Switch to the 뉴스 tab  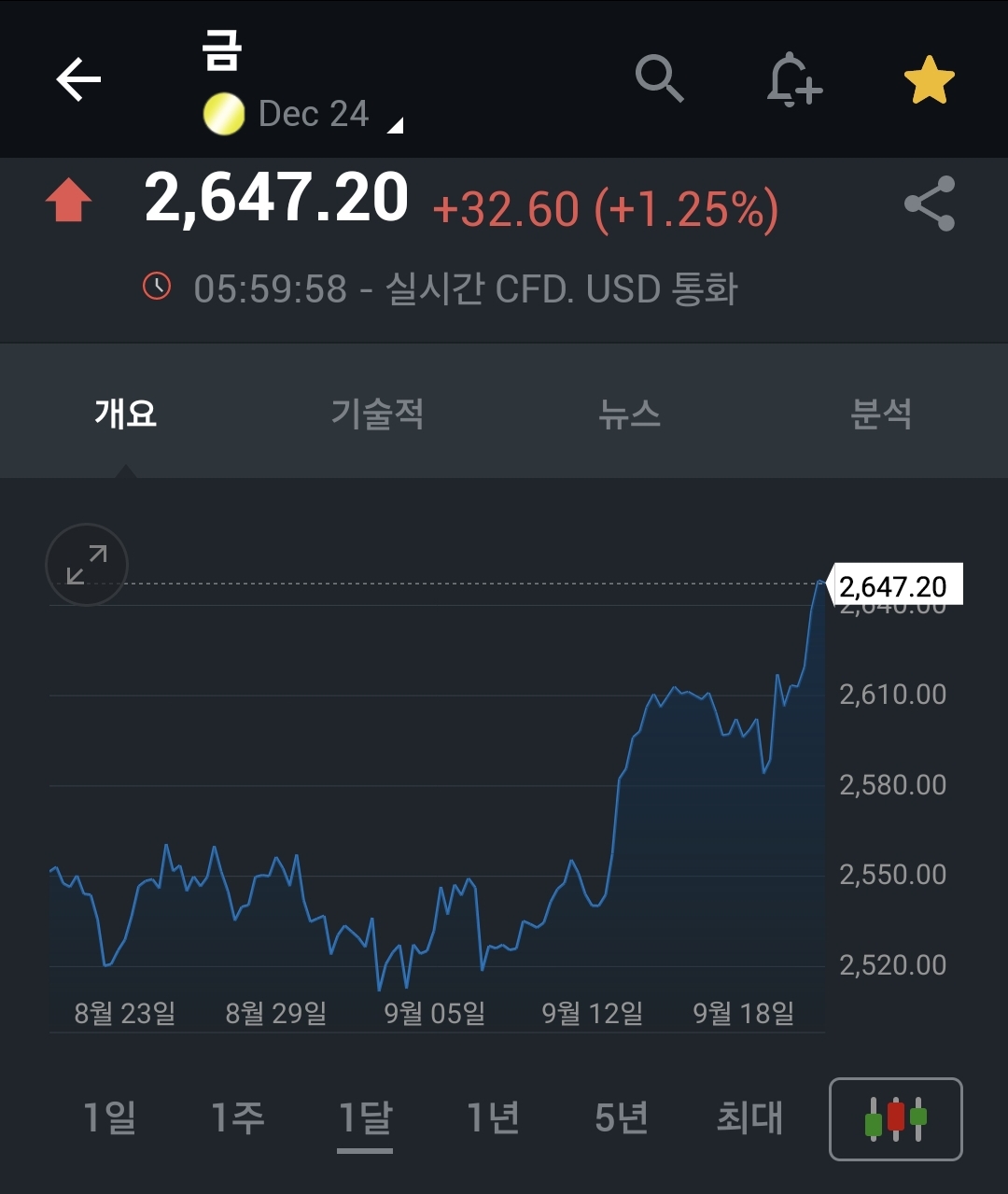(x=630, y=414)
